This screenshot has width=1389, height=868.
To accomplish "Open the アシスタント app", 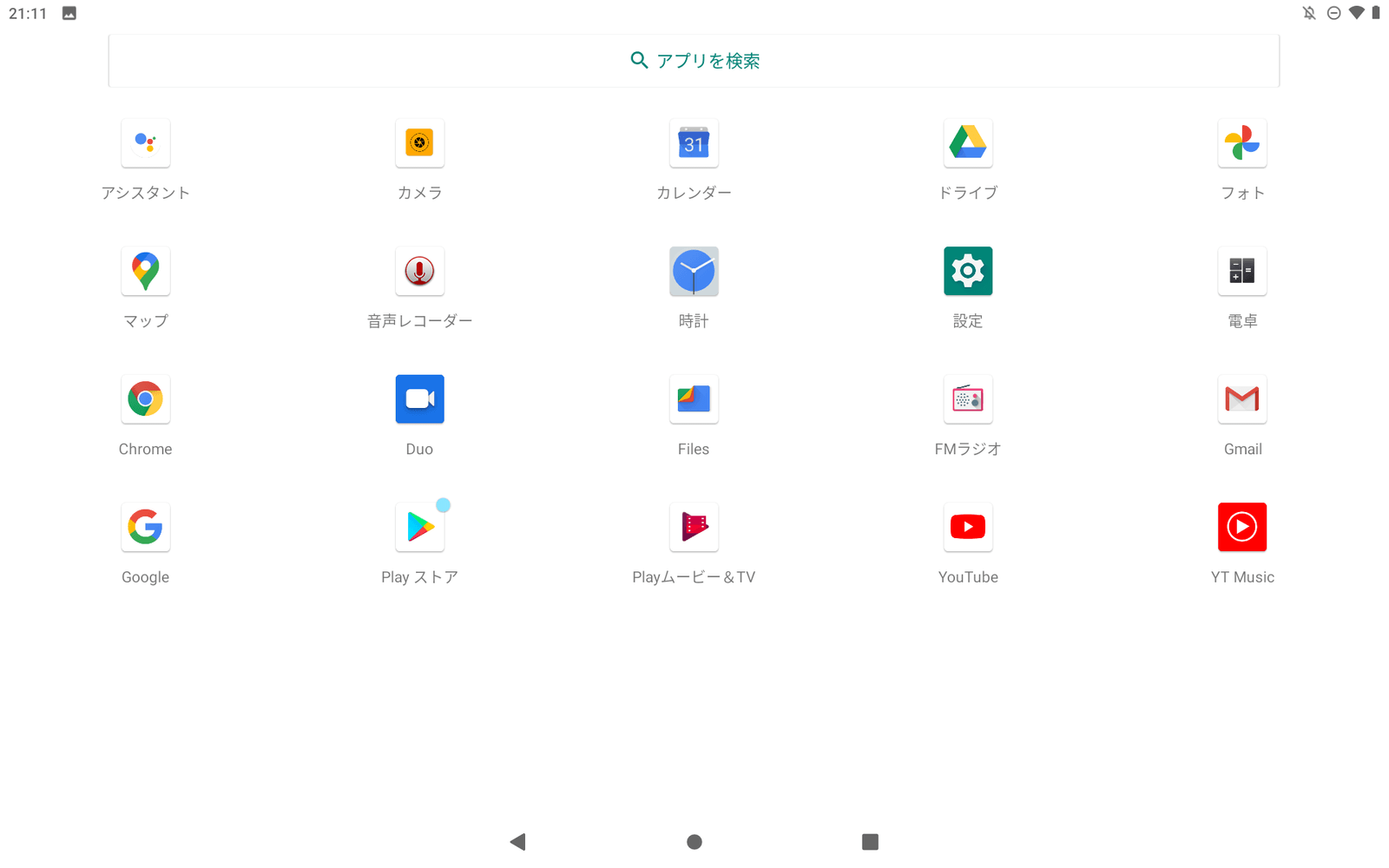I will click(x=146, y=143).
